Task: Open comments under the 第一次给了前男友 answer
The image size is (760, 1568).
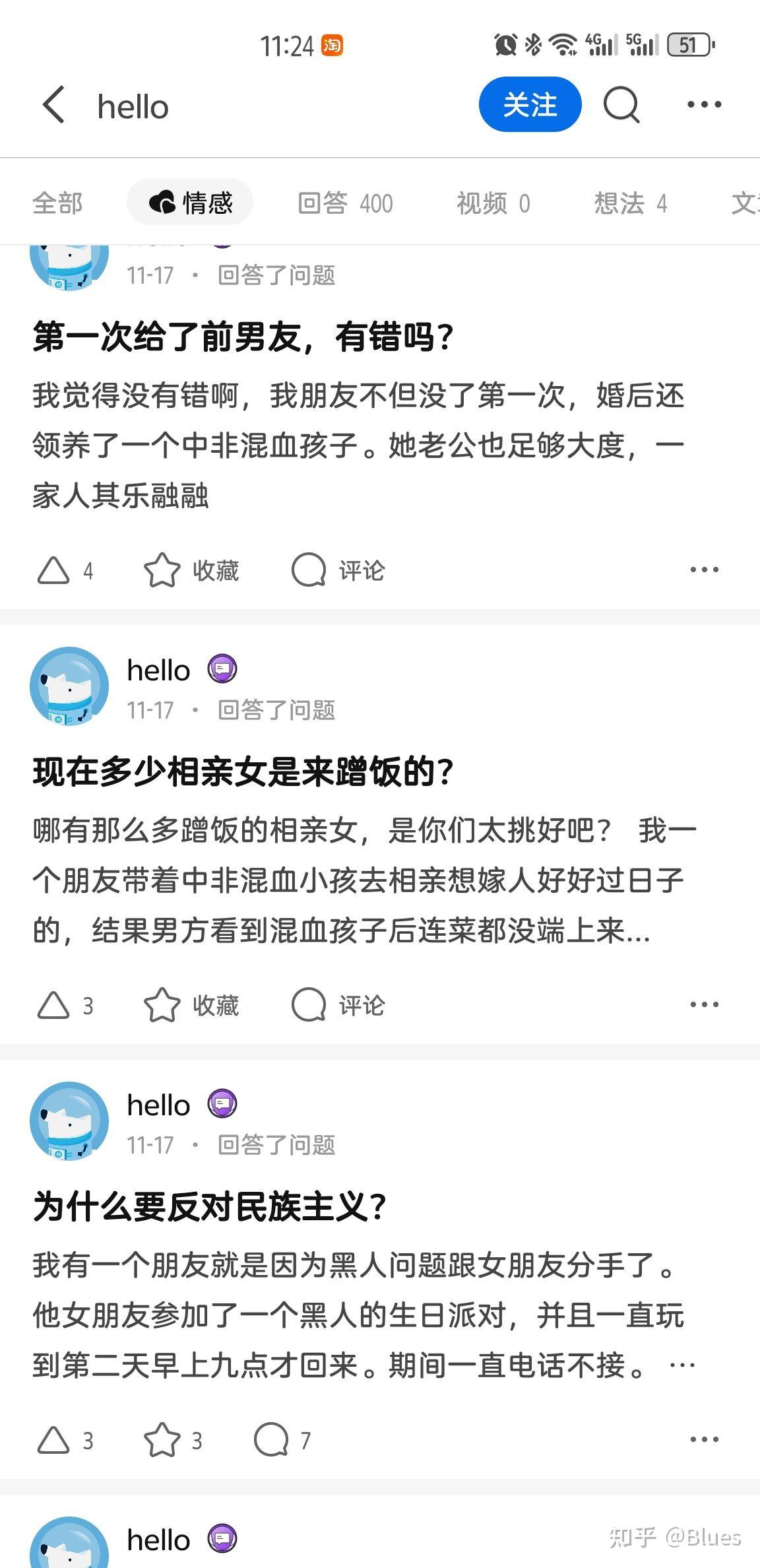Action: [338, 570]
